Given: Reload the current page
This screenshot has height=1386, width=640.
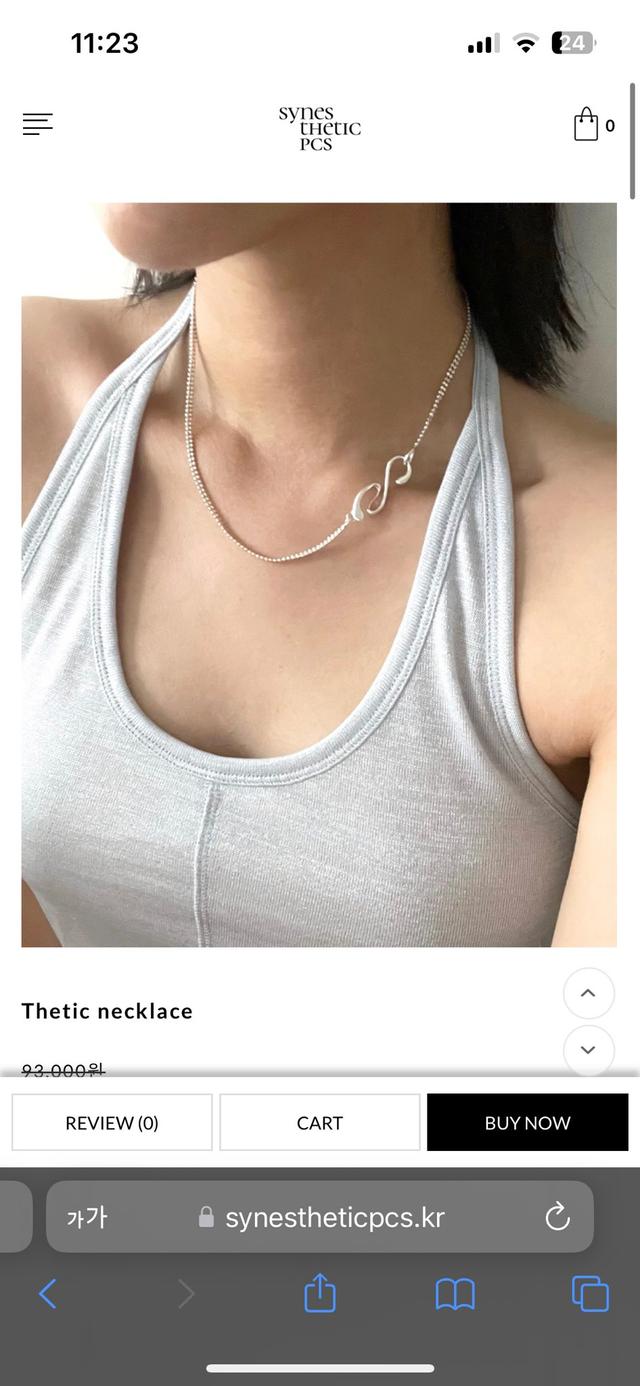Looking at the screenshot, I should 557,1217.
